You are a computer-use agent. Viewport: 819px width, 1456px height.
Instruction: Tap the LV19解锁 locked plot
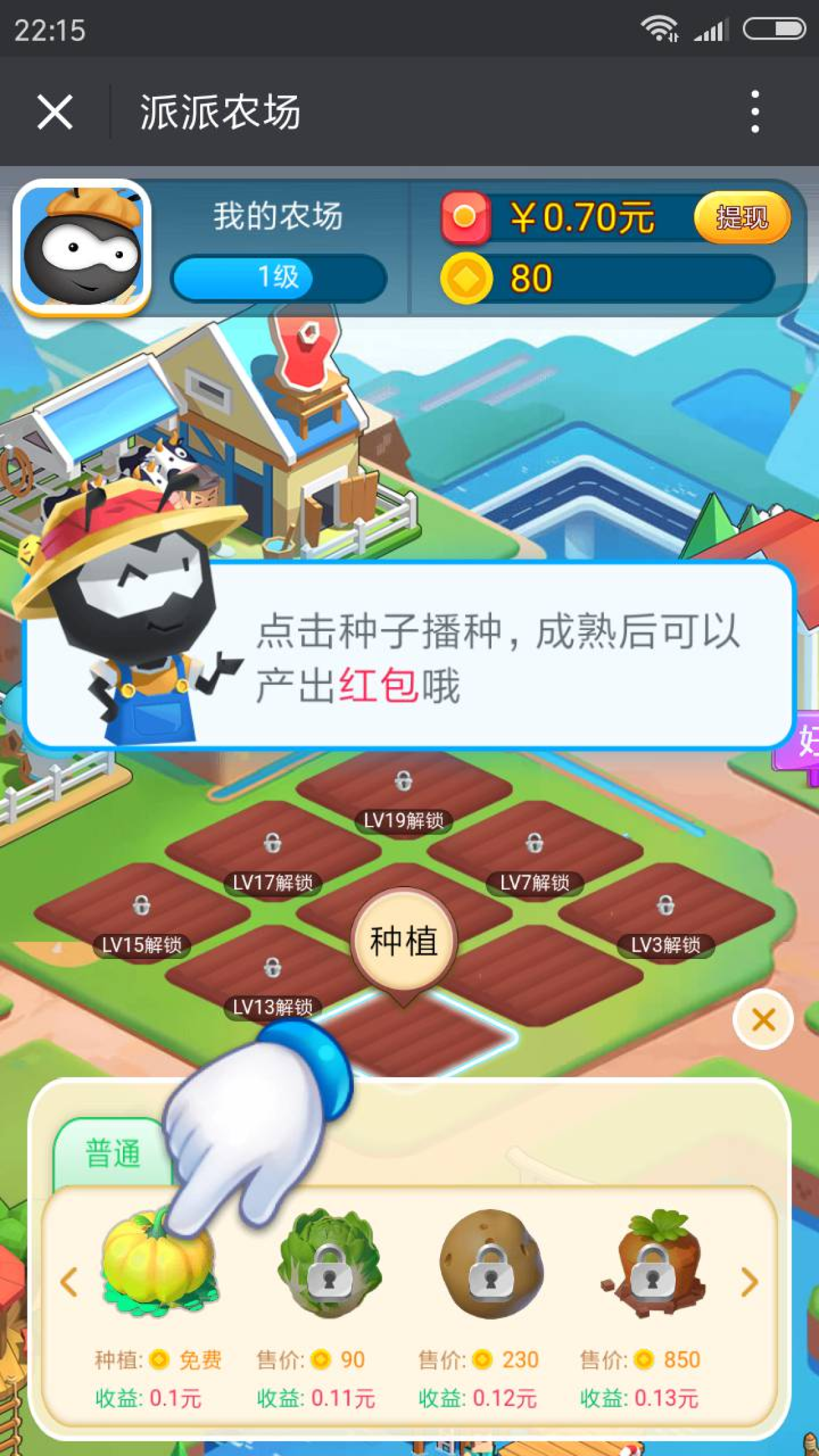[x=403, y=790]
